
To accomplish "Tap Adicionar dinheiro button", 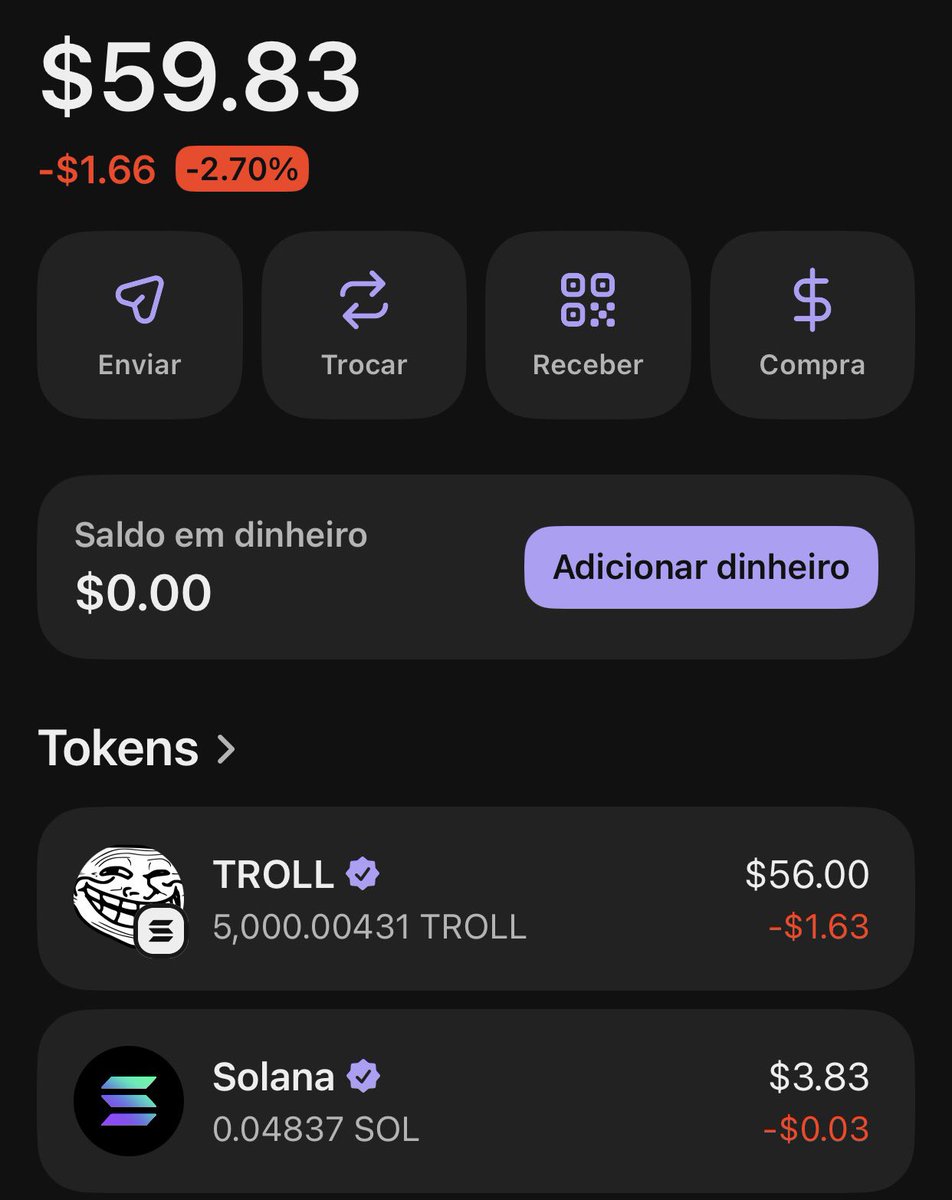I will click(x=701, y=567).
